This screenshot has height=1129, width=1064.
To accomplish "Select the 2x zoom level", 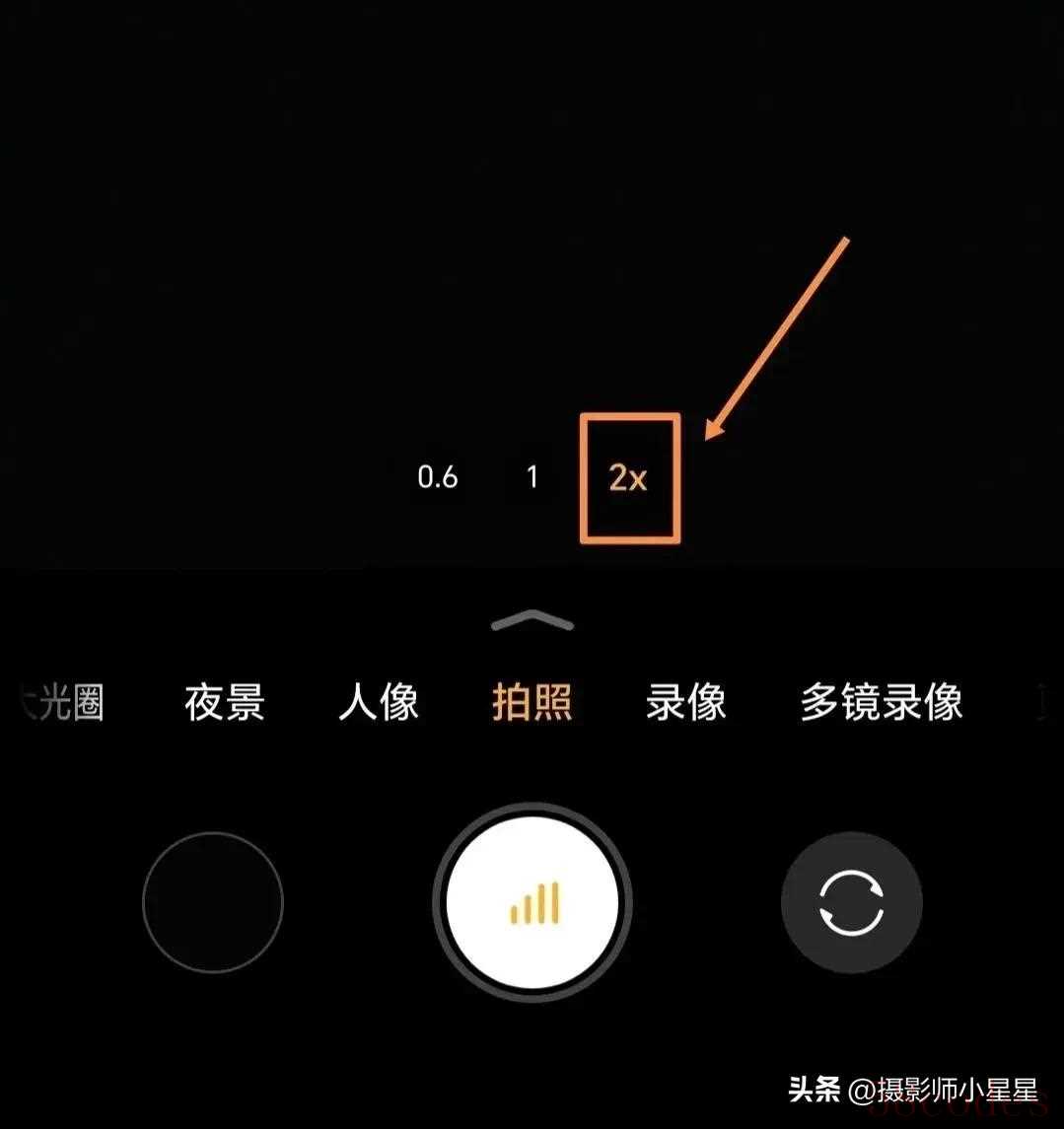I will 628,477.
